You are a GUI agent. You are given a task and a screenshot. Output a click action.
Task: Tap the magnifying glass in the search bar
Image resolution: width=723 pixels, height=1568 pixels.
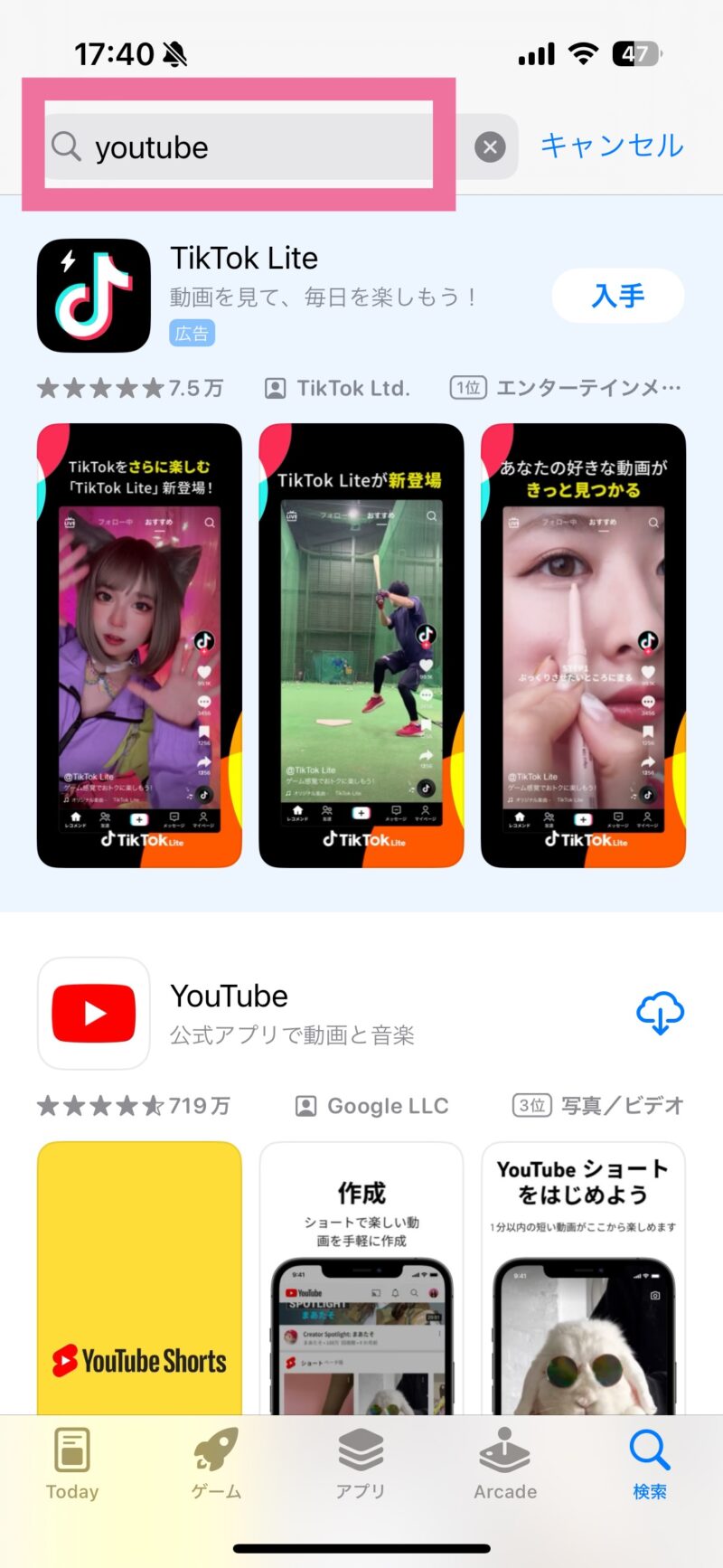click(x=66, y=147)
